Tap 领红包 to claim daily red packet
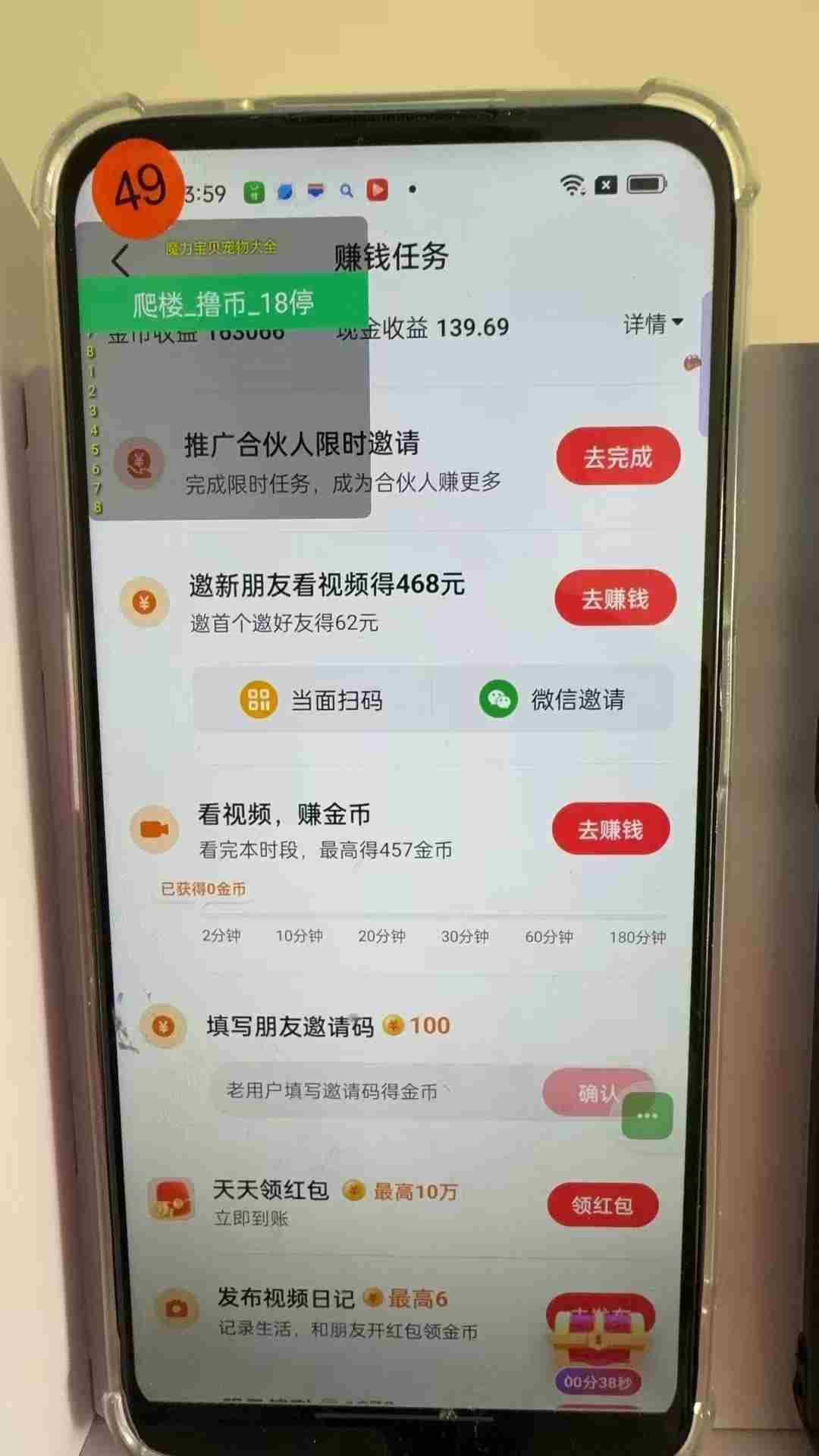This screenshot has height=1456, width=819. pos(602,1205)
